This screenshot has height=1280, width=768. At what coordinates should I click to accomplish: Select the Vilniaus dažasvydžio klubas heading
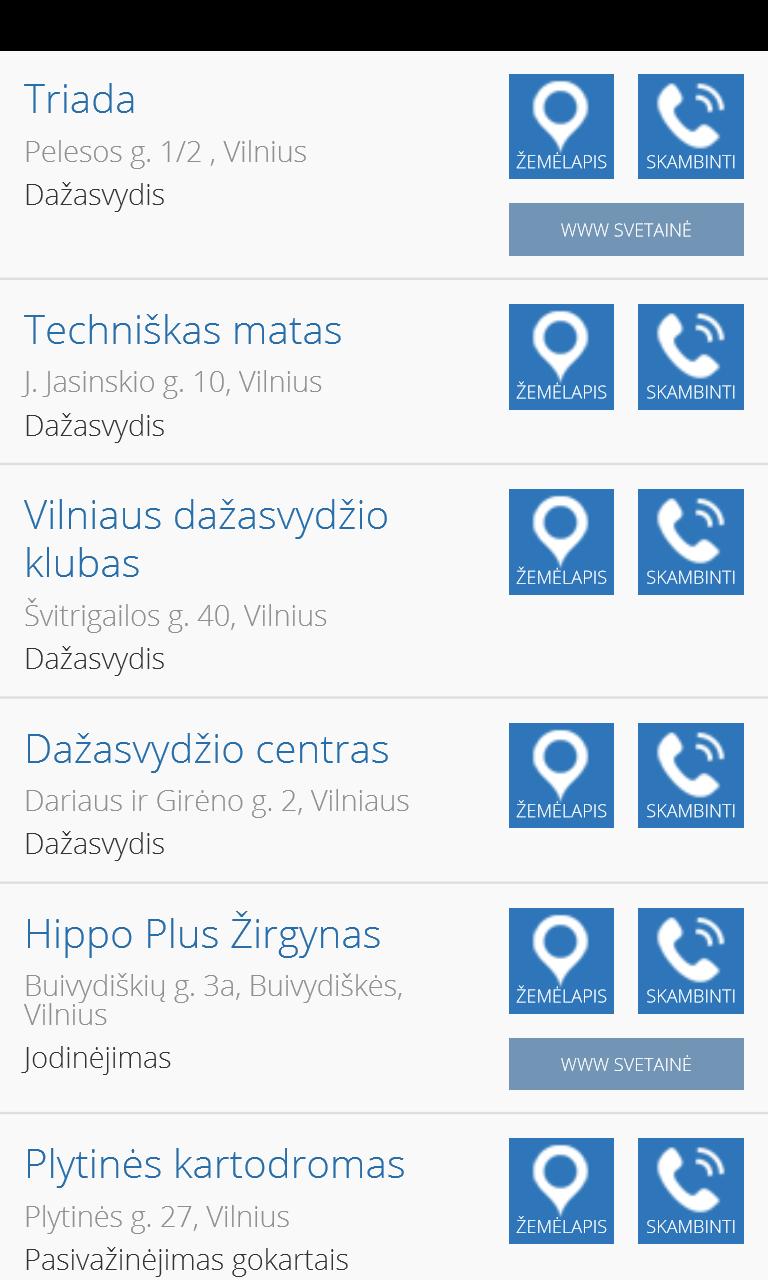click(207, 538)
